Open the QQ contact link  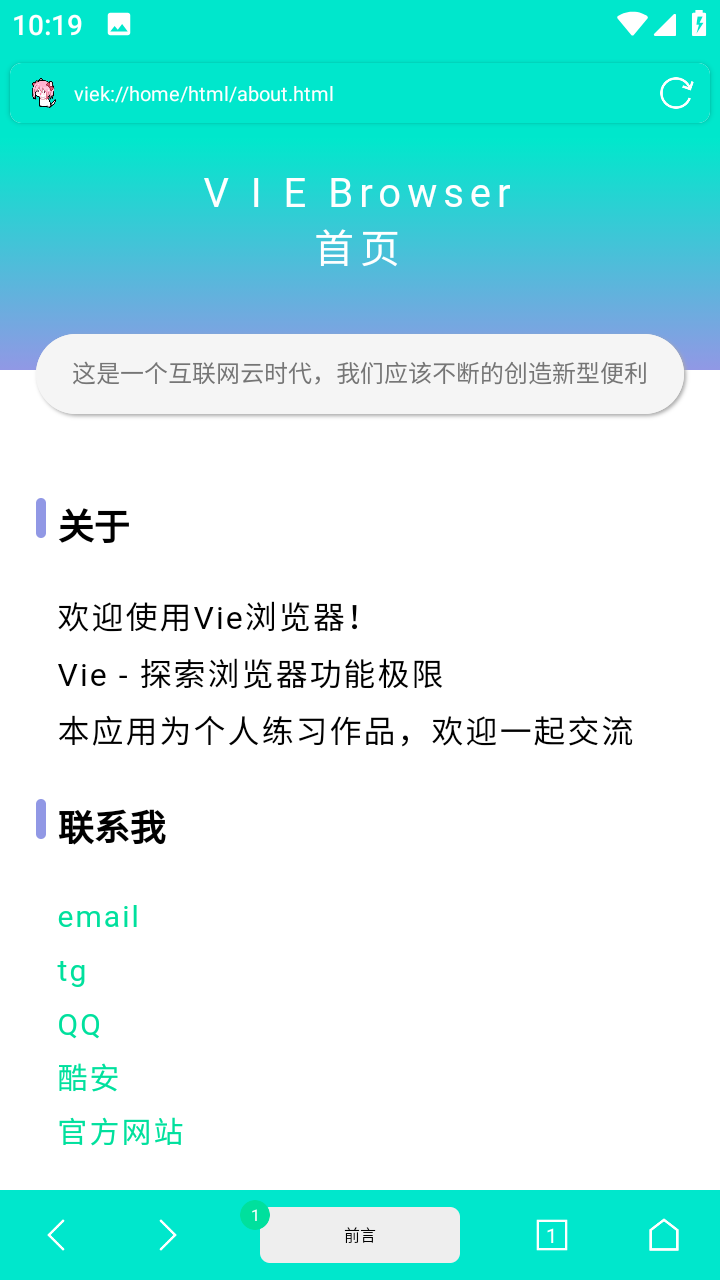click(79, 1025)
